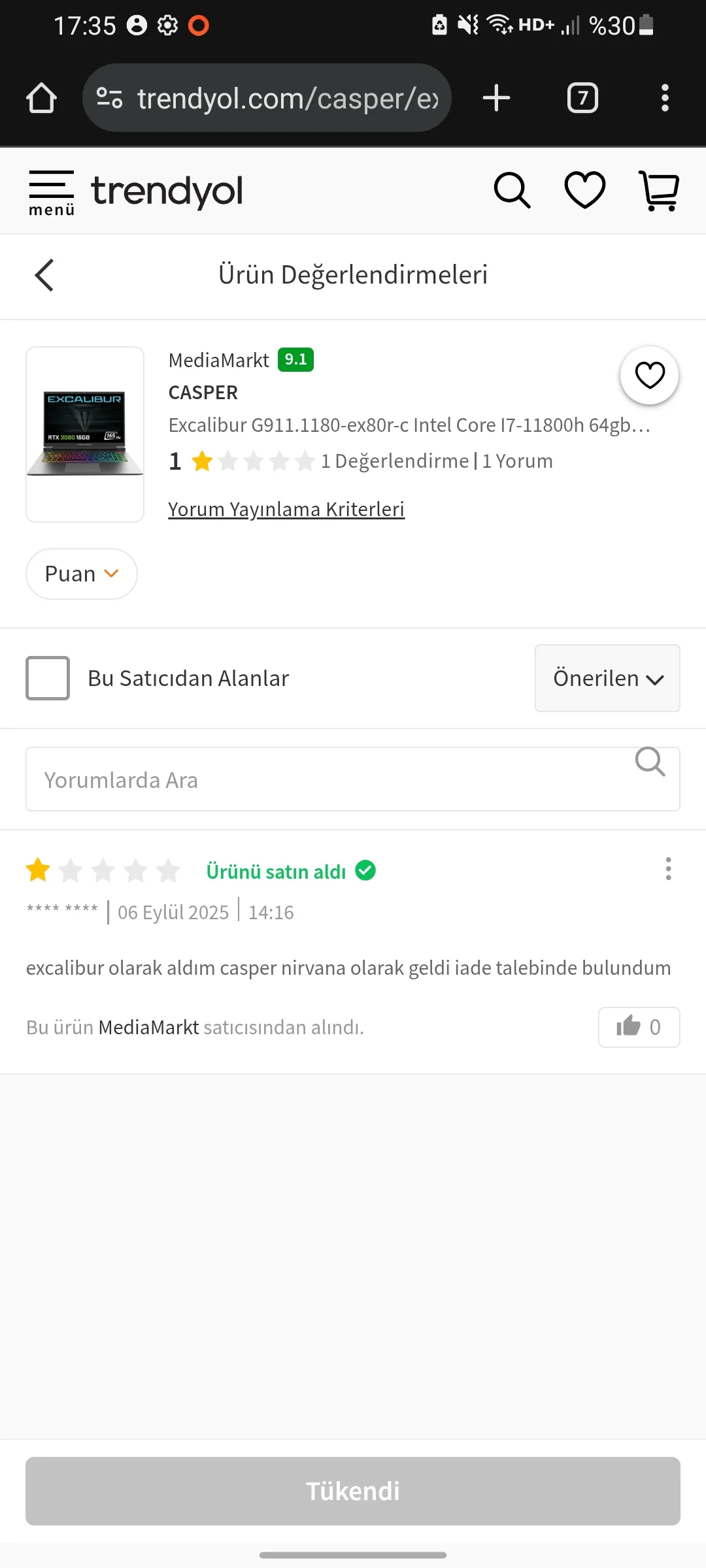Switch browser tabs via tab counter
Image resolution: width=706 pixels, height=1568 pixels.
click(x=582, y=97)
